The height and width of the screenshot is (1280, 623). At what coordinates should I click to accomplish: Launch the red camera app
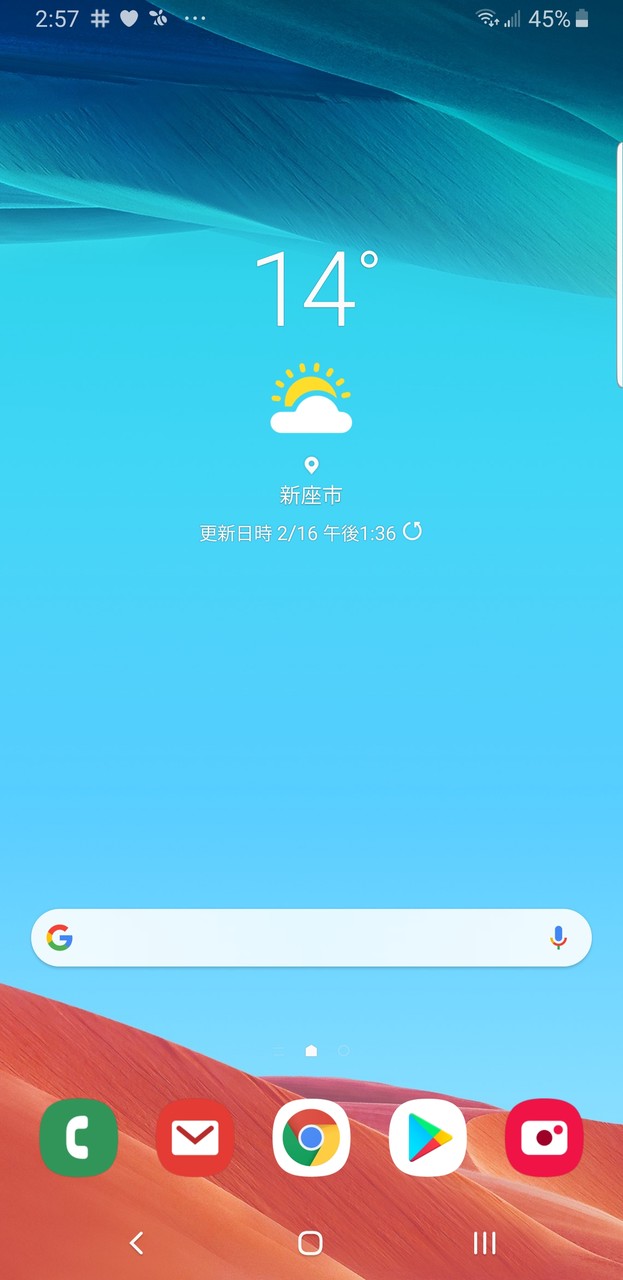pos(544,1138)
